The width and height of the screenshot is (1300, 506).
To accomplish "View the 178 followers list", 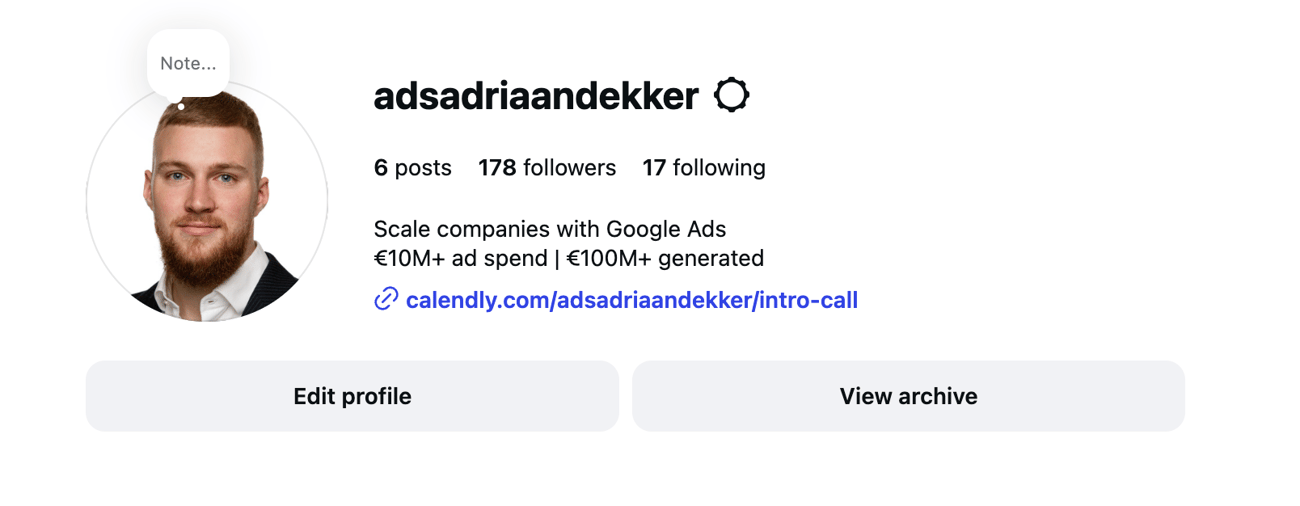I will pos(547,168).
